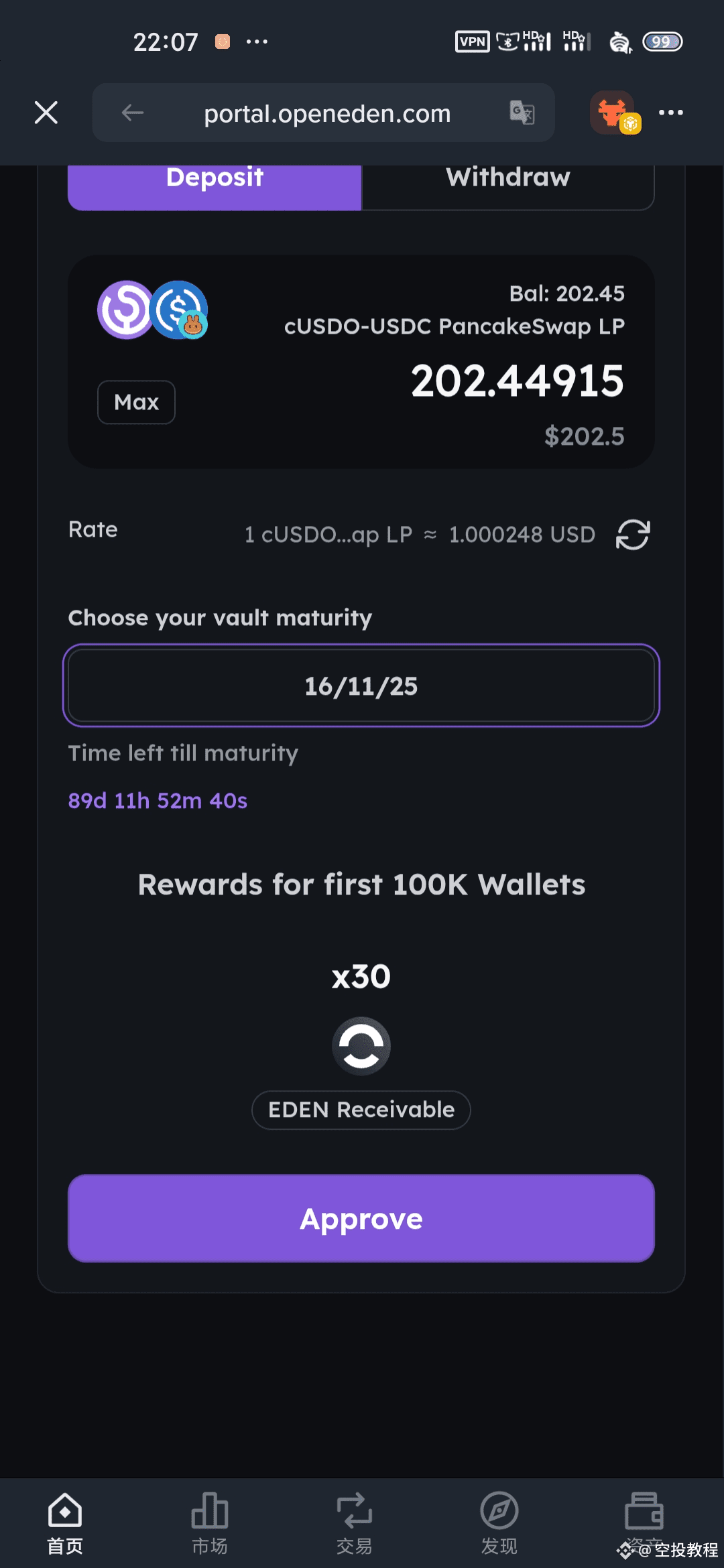The width and height of the screenshot is (724, 1568).
Task: Open the wallet account avatar
Action: 613,113
